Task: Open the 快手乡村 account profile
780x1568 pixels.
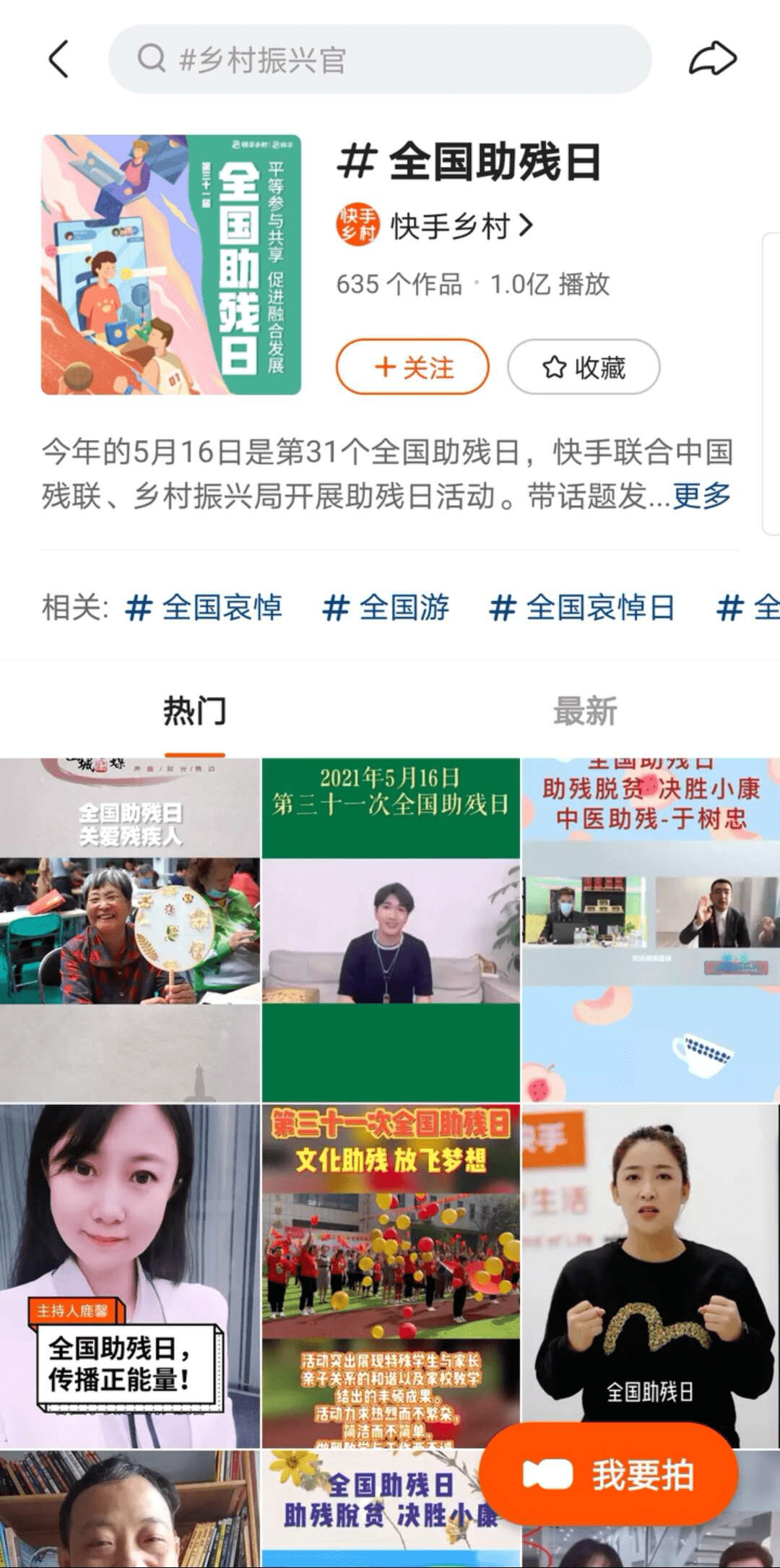Action: [435, 226]
